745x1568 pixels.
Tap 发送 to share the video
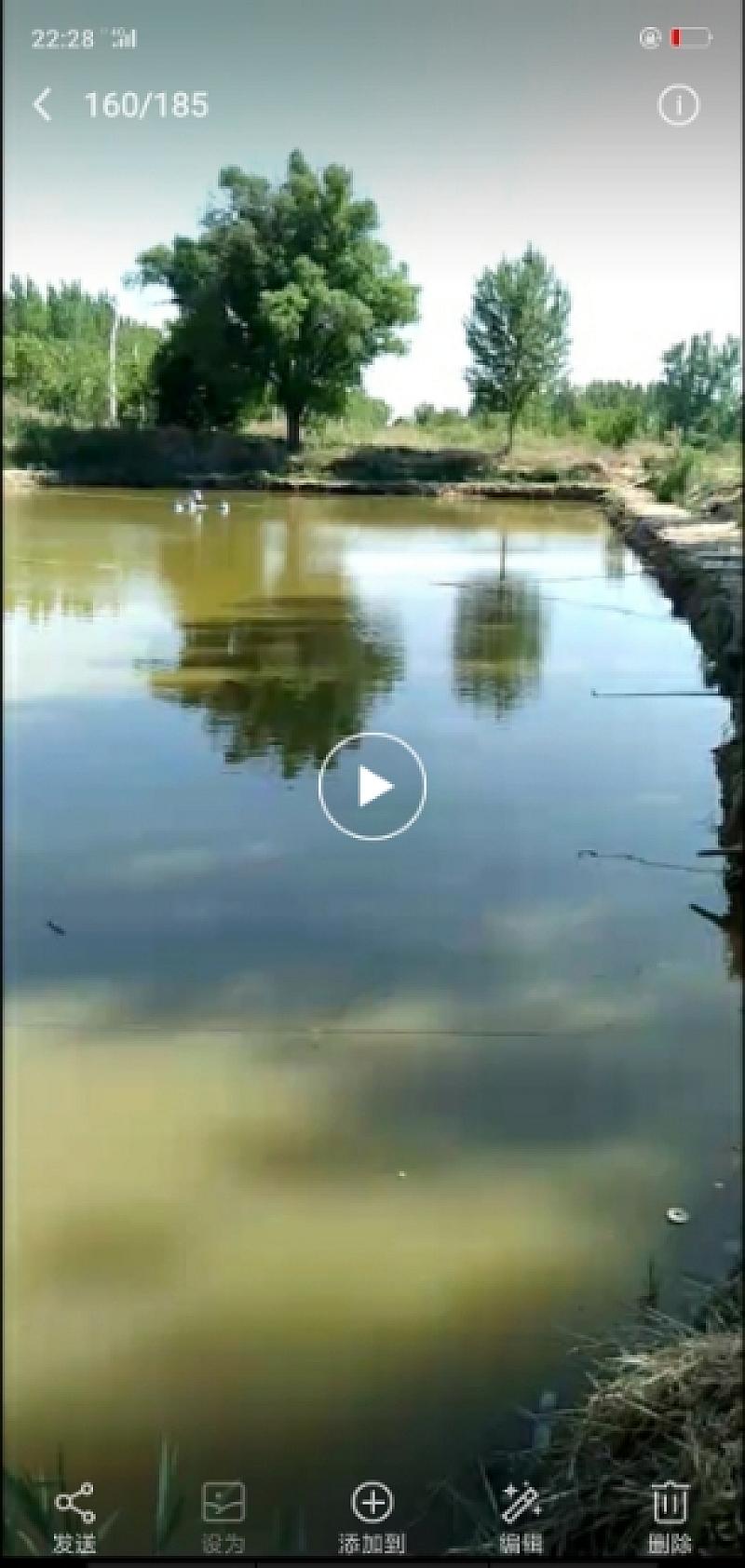coord(74,1516)
